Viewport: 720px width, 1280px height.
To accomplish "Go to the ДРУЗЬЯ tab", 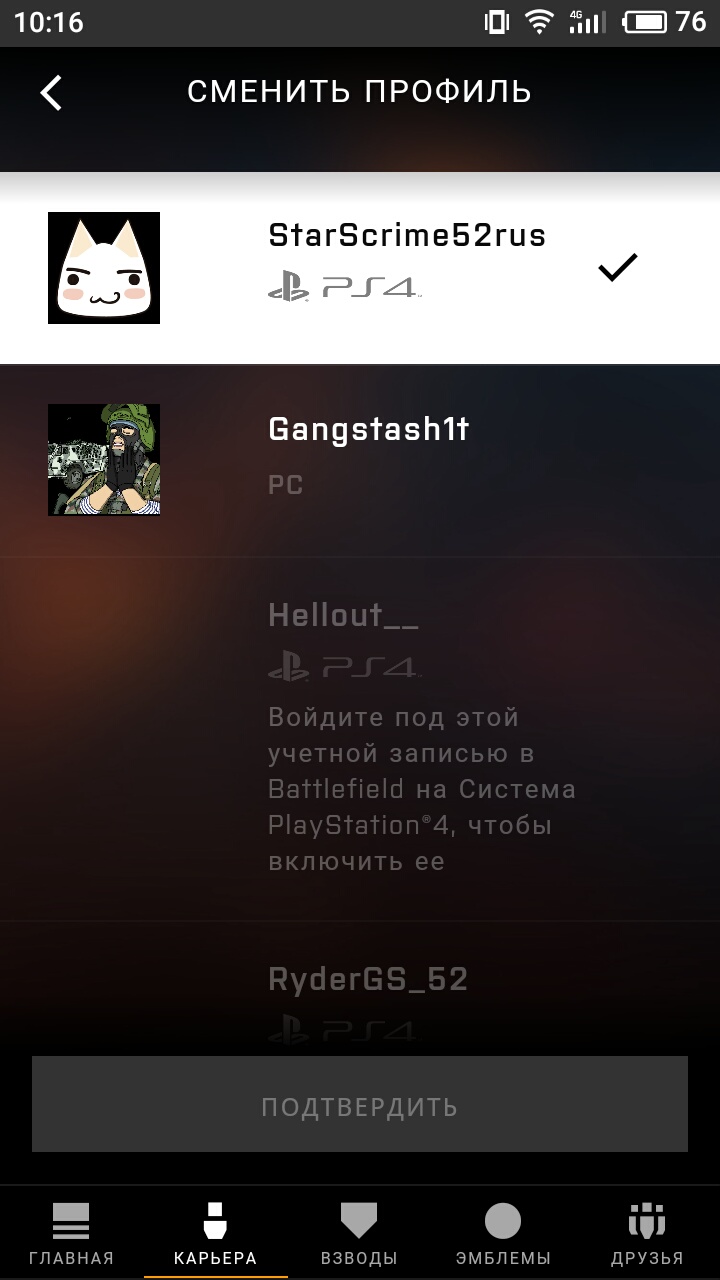I will tap(647, 1233).
